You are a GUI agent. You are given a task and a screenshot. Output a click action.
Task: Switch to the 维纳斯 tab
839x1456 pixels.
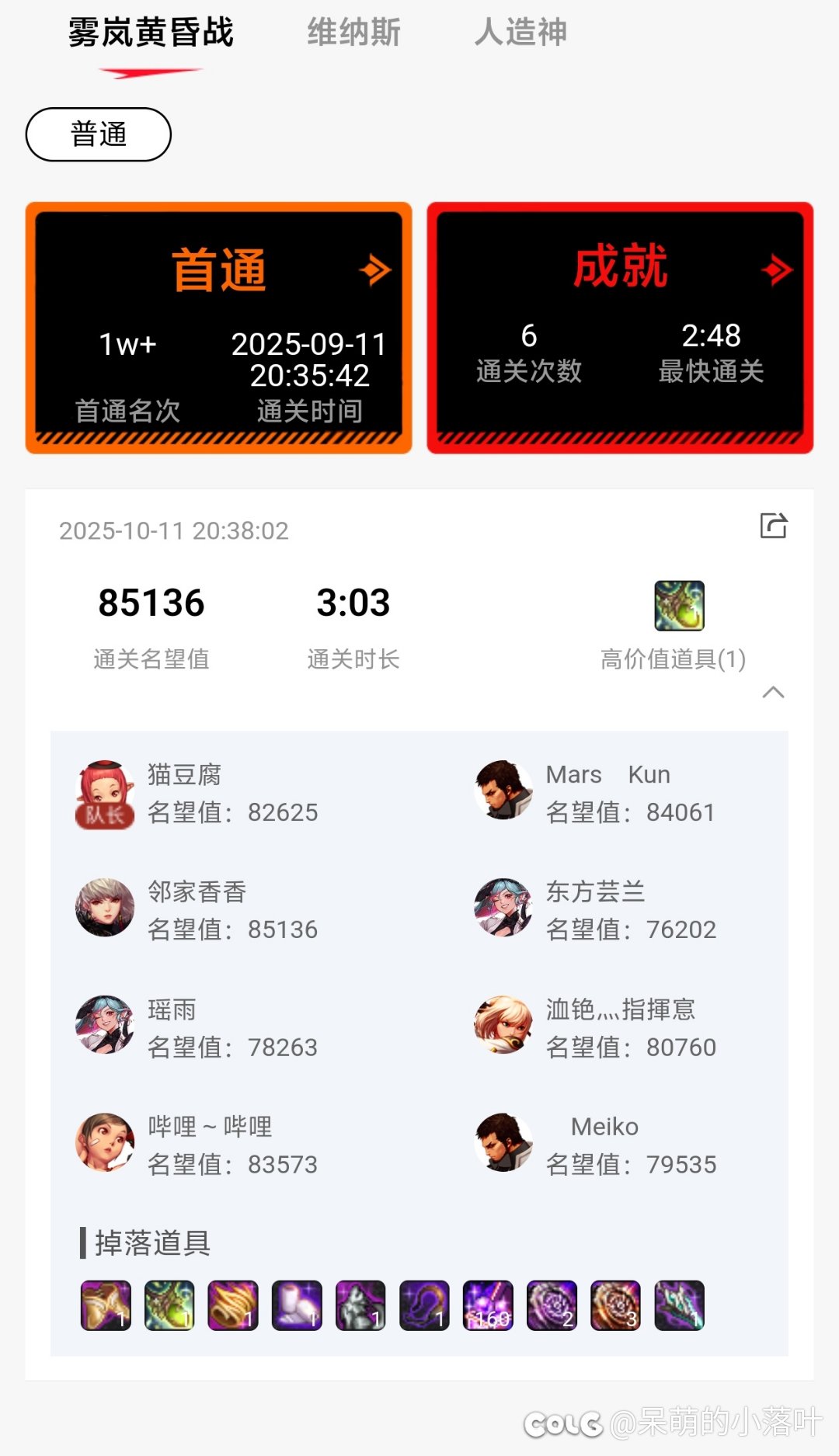[353, 33]
